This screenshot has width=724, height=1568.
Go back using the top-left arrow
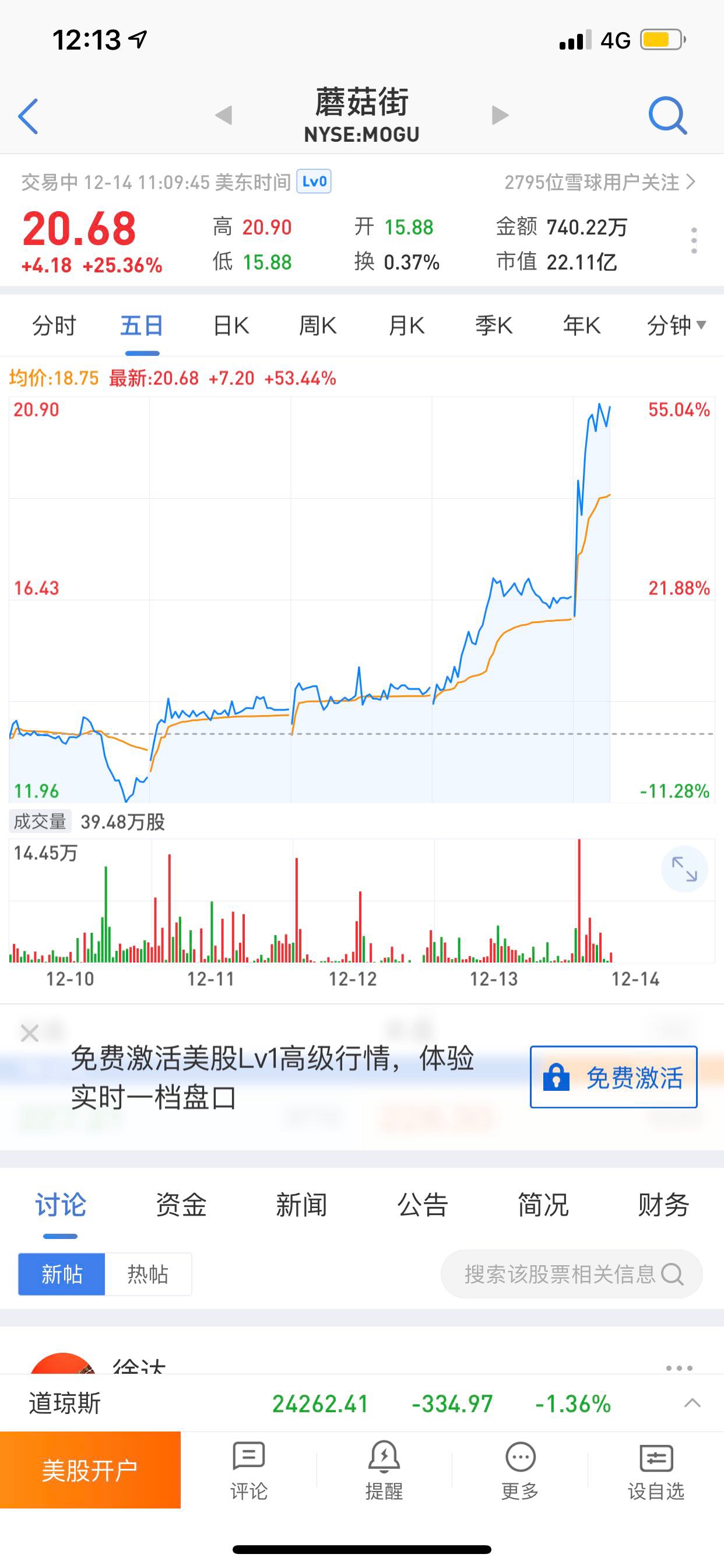click(29, 116)
